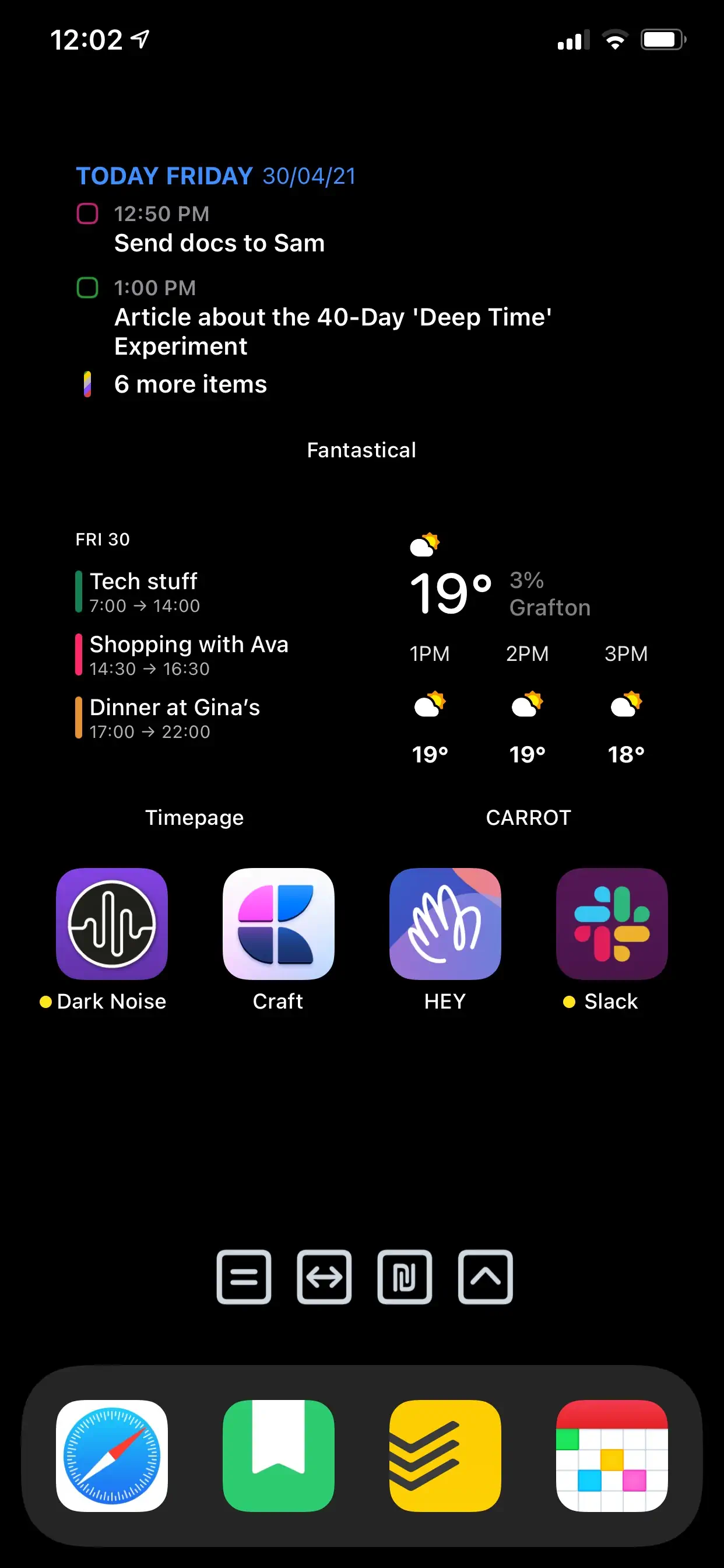This screenshot has height=1568, width=724.
Task: Tap the page icon with horizontal lines
Action: [x=244, y=1277]
